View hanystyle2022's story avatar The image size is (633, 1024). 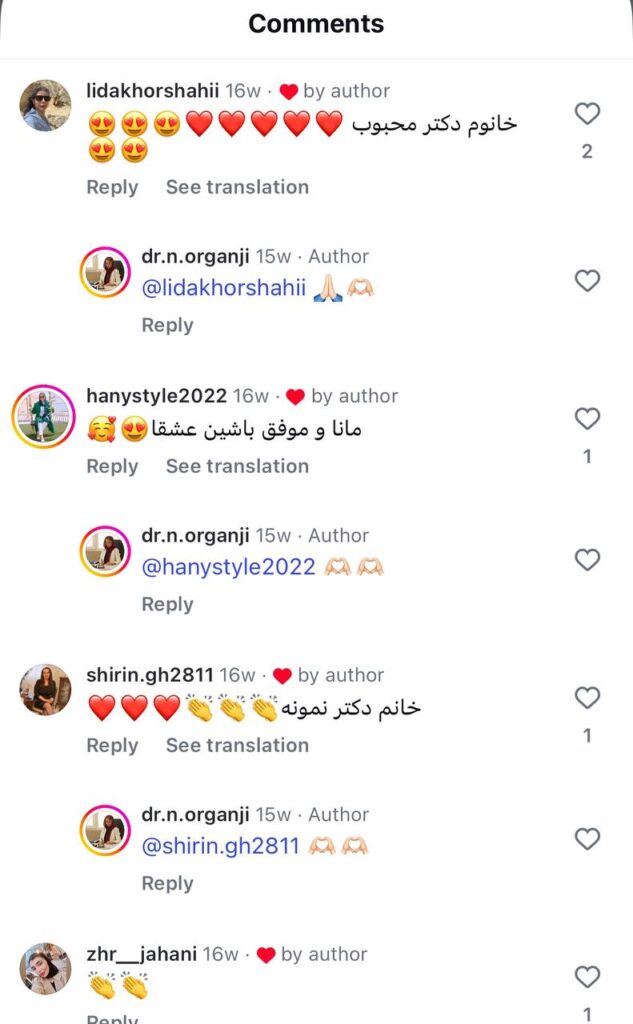click(44, 416)
